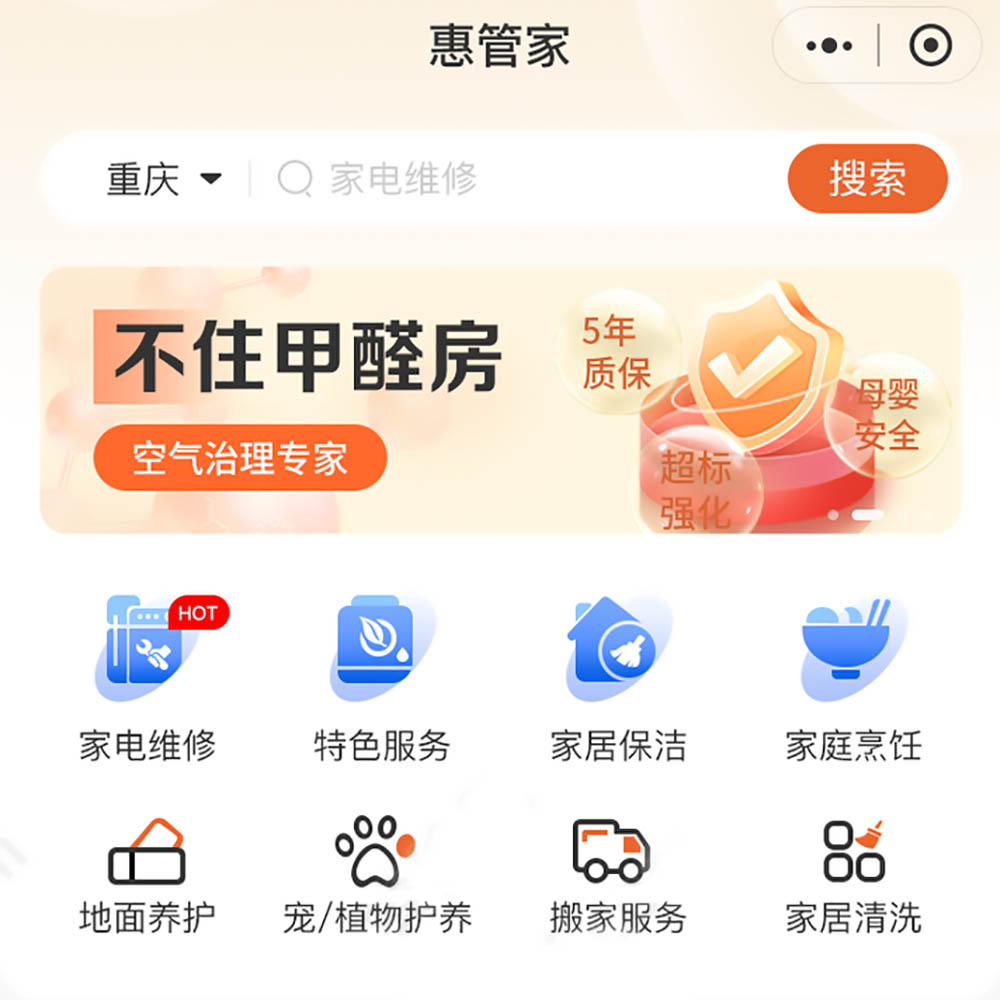Tap the orange 搜索 button
Image resolution: width=1000 pixels, height=1000 pixels.
866,180
